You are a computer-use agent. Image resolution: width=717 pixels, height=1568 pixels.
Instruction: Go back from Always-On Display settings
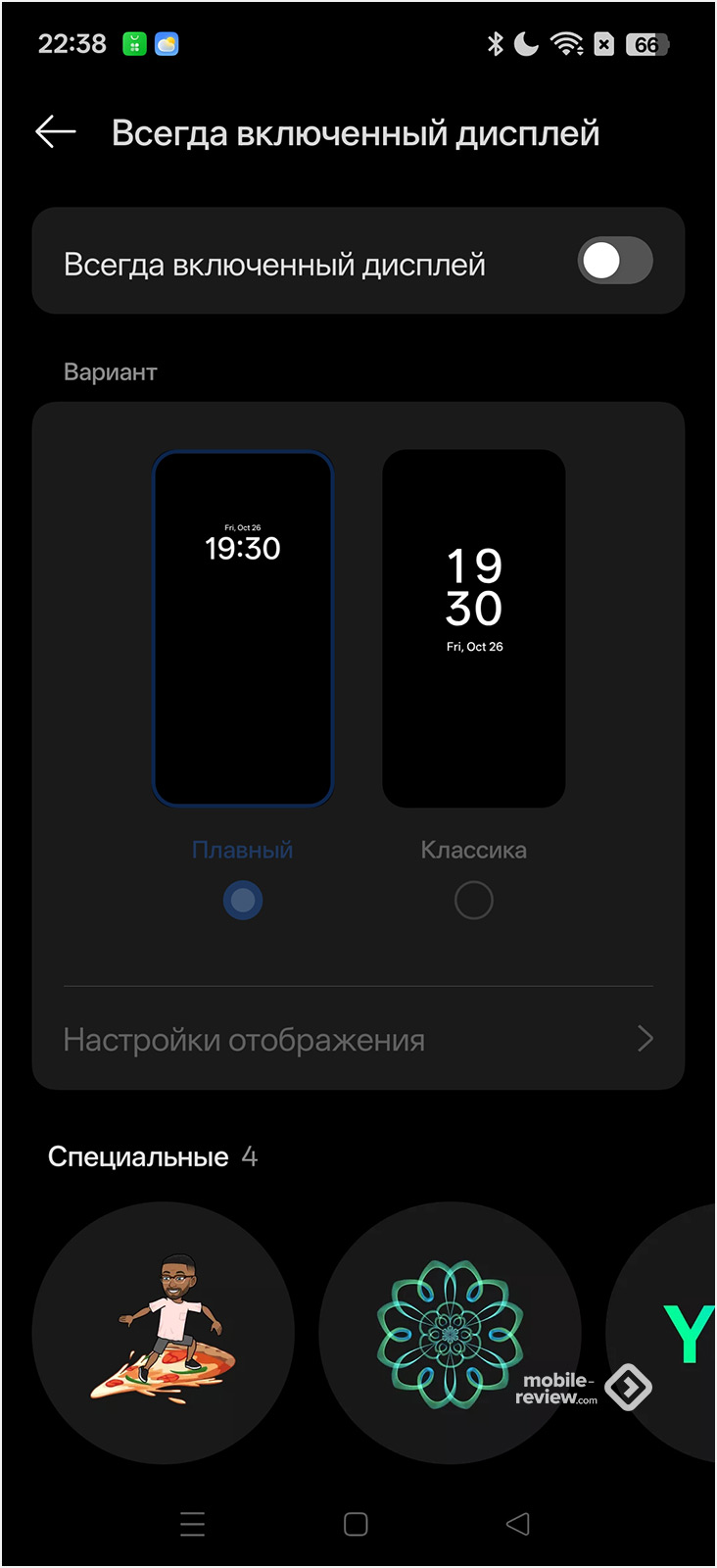coord(56,131)
